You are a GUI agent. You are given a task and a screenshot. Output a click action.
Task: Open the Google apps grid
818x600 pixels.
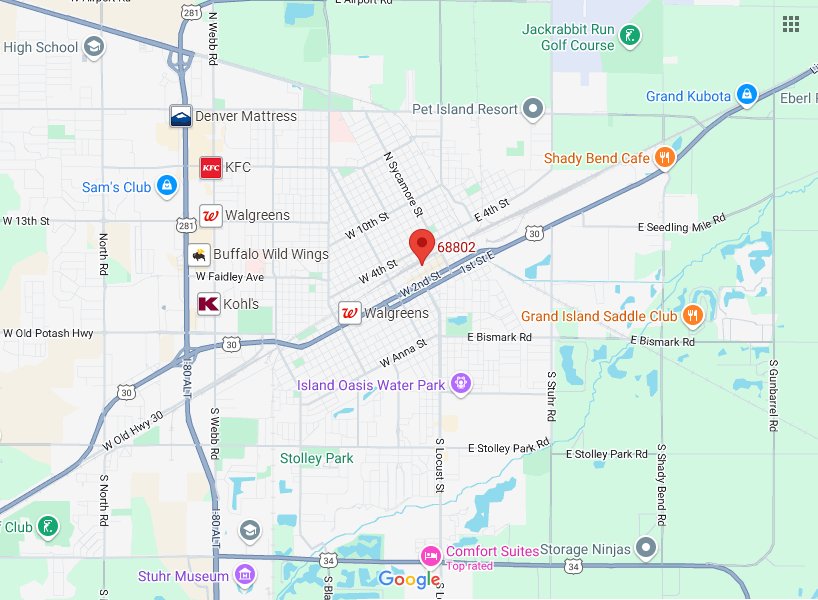pos(790,24)
